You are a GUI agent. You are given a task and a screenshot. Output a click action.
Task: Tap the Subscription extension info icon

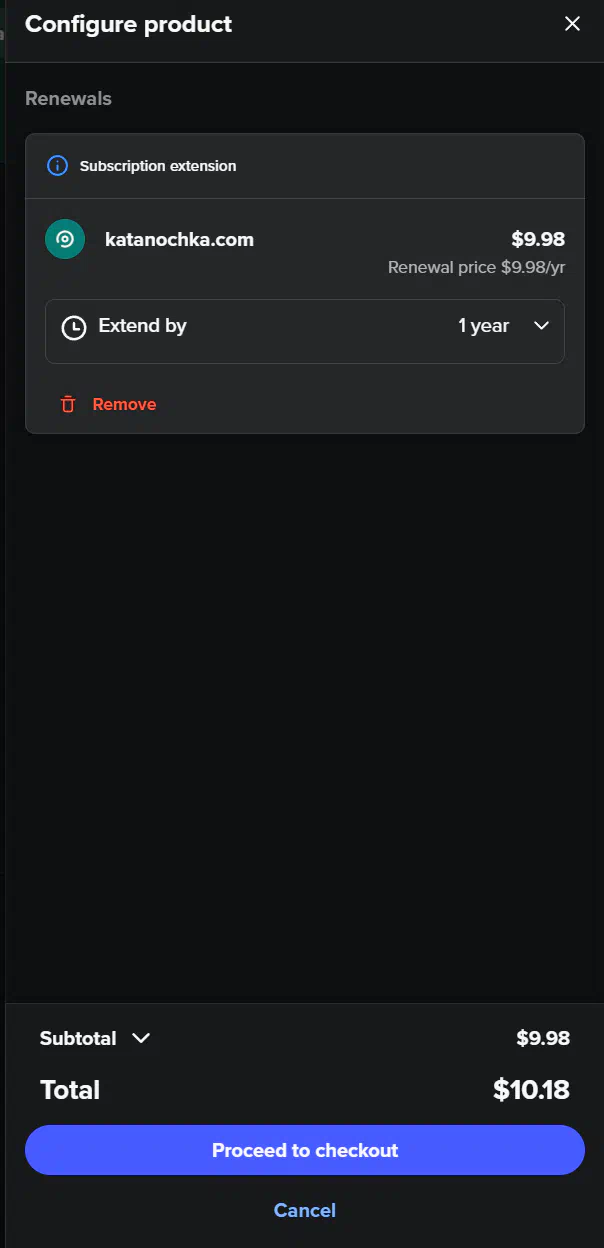(57, 166)
